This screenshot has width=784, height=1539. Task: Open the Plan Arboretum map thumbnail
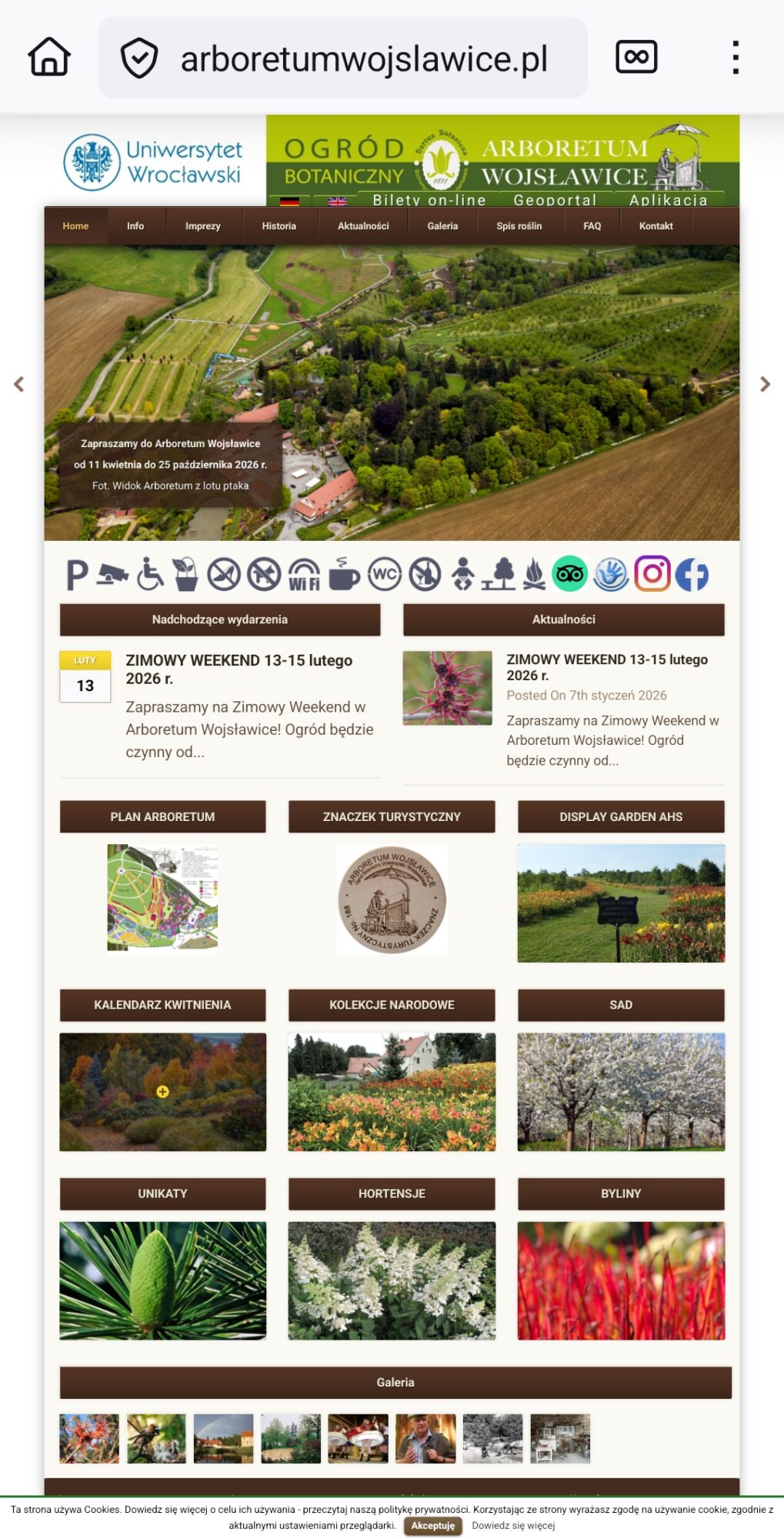tap(162, 897)
